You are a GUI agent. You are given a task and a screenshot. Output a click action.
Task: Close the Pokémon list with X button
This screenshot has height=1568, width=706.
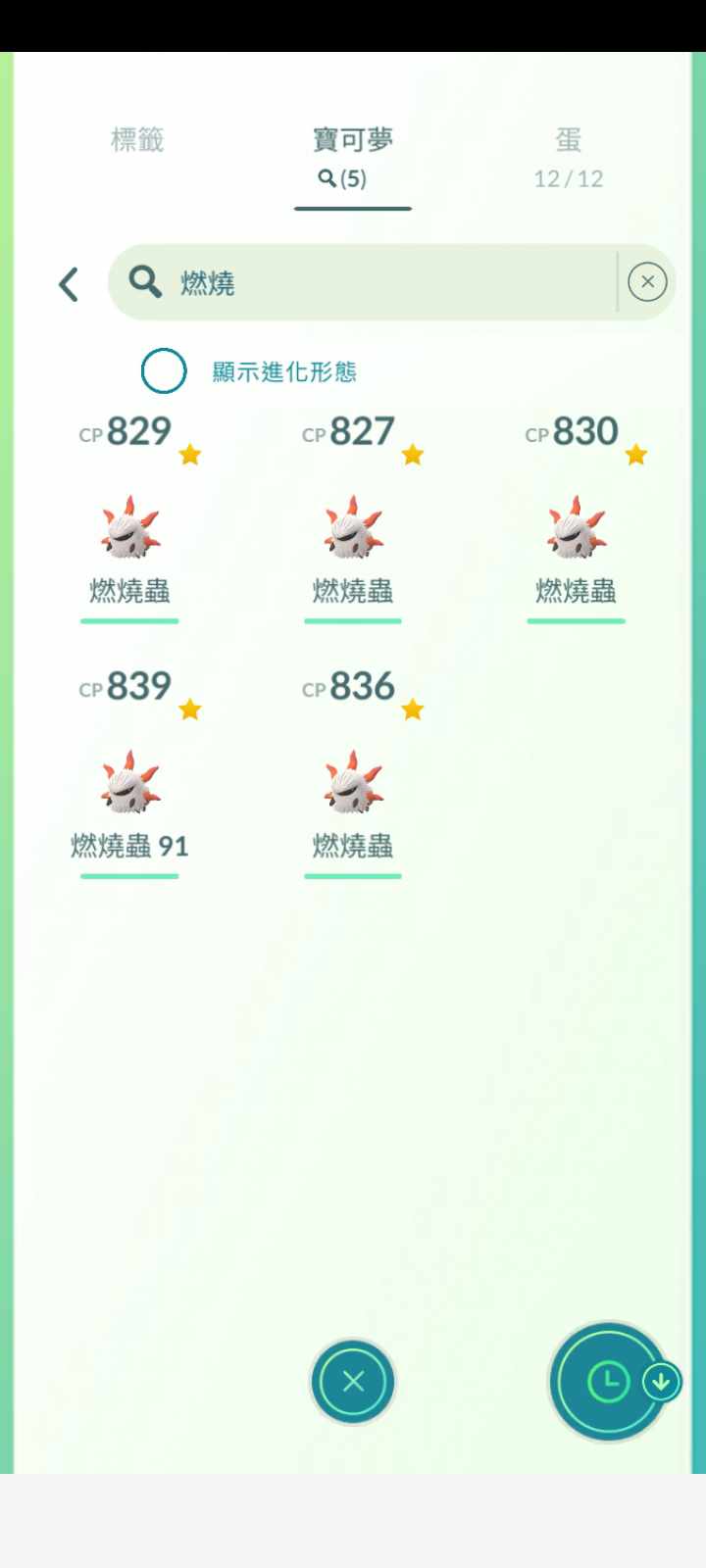pos(353,1381)
